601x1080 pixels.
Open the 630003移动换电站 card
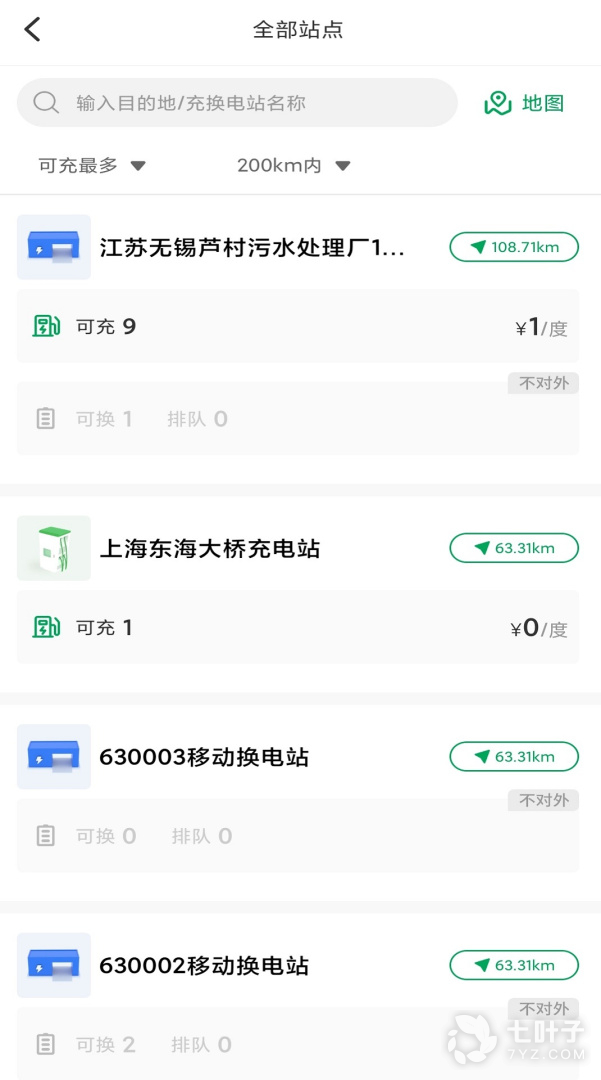204,757
